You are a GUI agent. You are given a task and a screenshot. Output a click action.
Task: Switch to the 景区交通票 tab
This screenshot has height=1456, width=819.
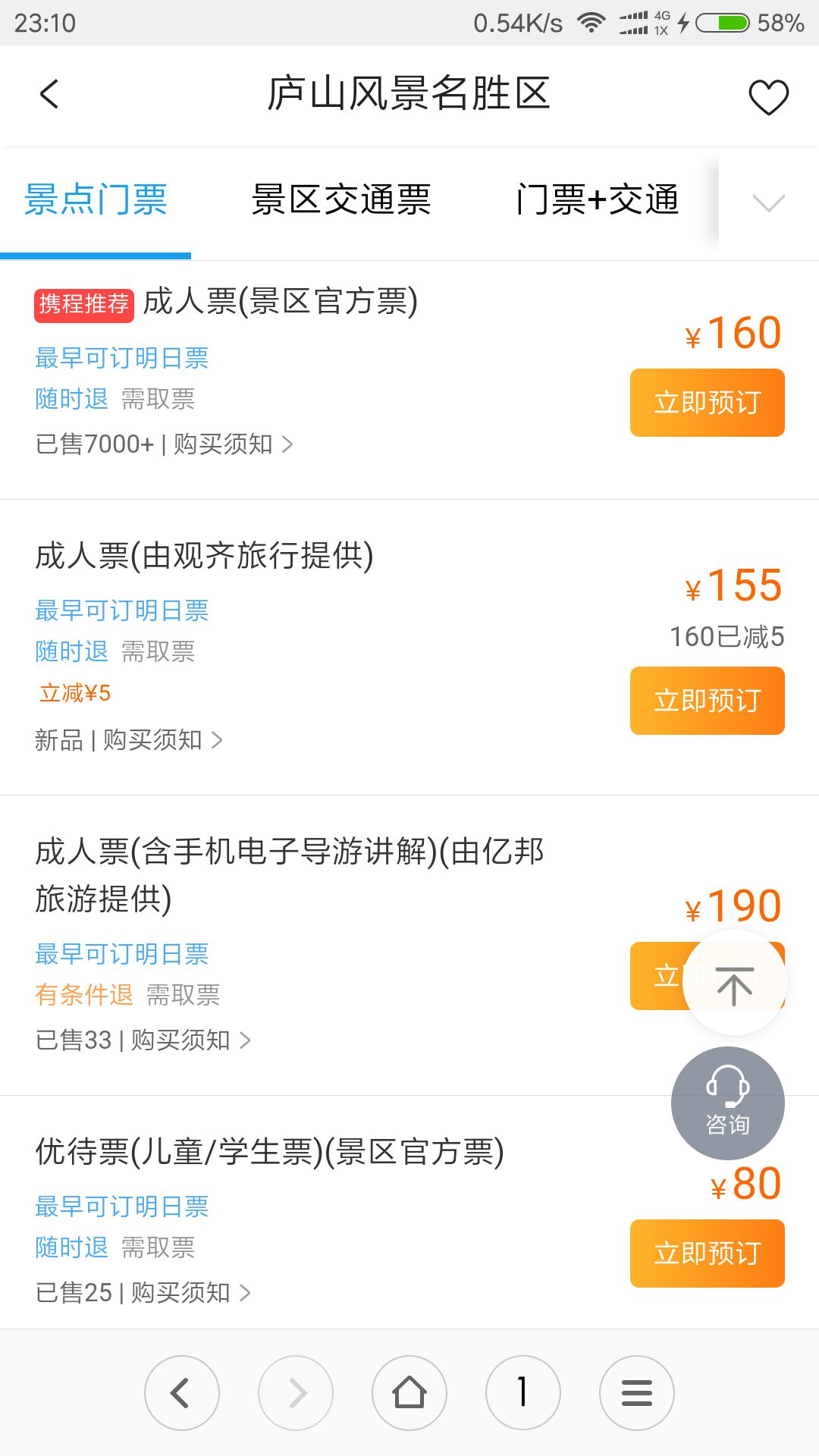pos(341,200)
